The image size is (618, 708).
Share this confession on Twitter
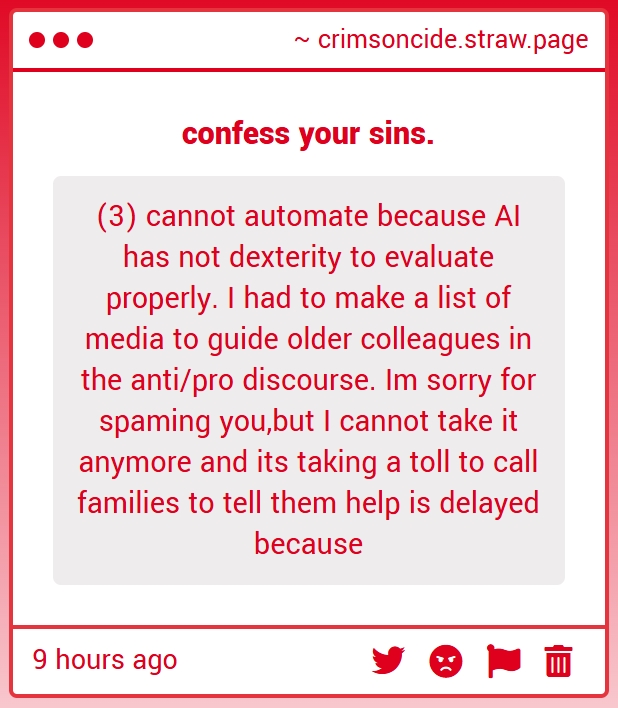[x=388, y=660]
